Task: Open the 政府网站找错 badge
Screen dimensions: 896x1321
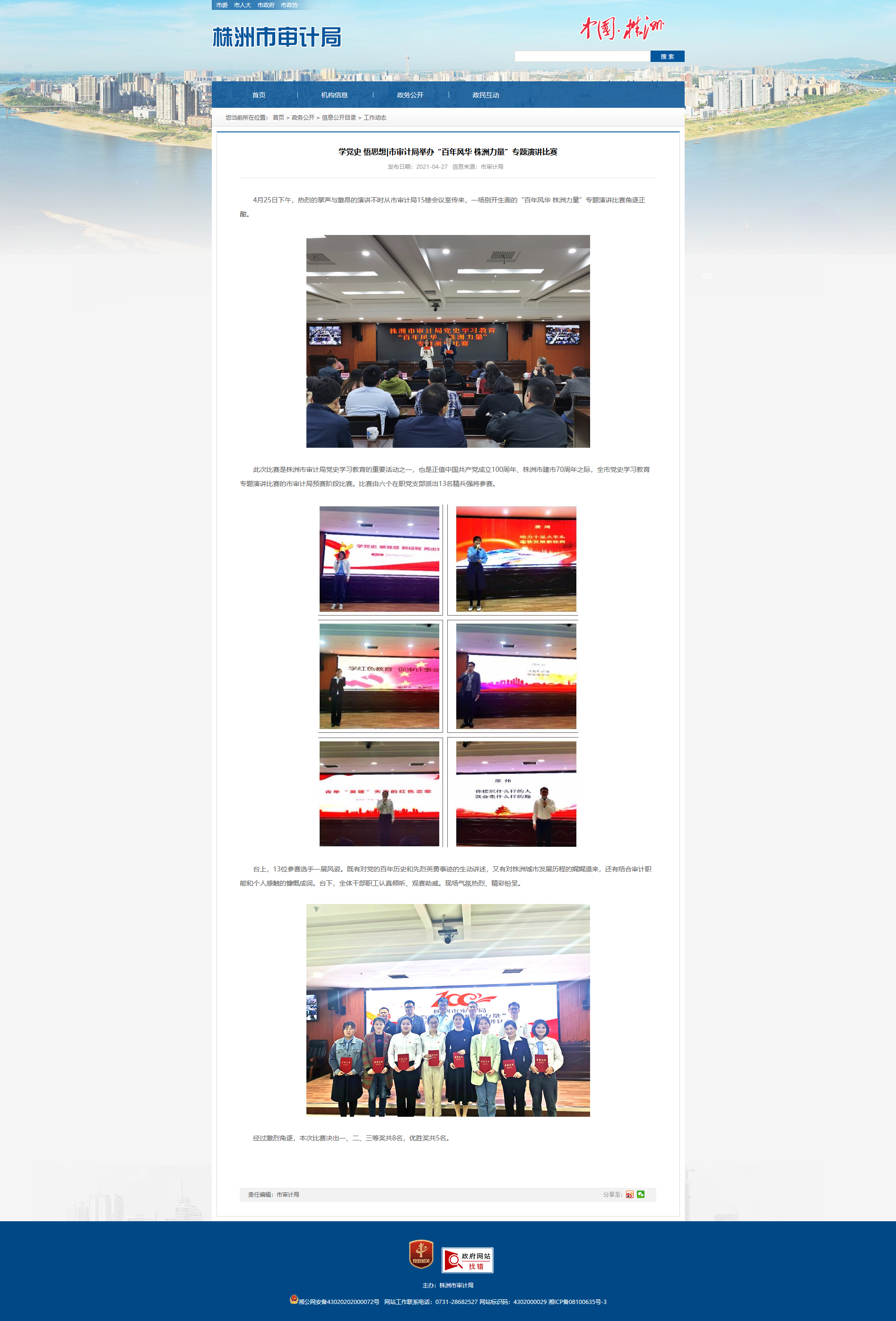Action: click(x=467, y=1260)
